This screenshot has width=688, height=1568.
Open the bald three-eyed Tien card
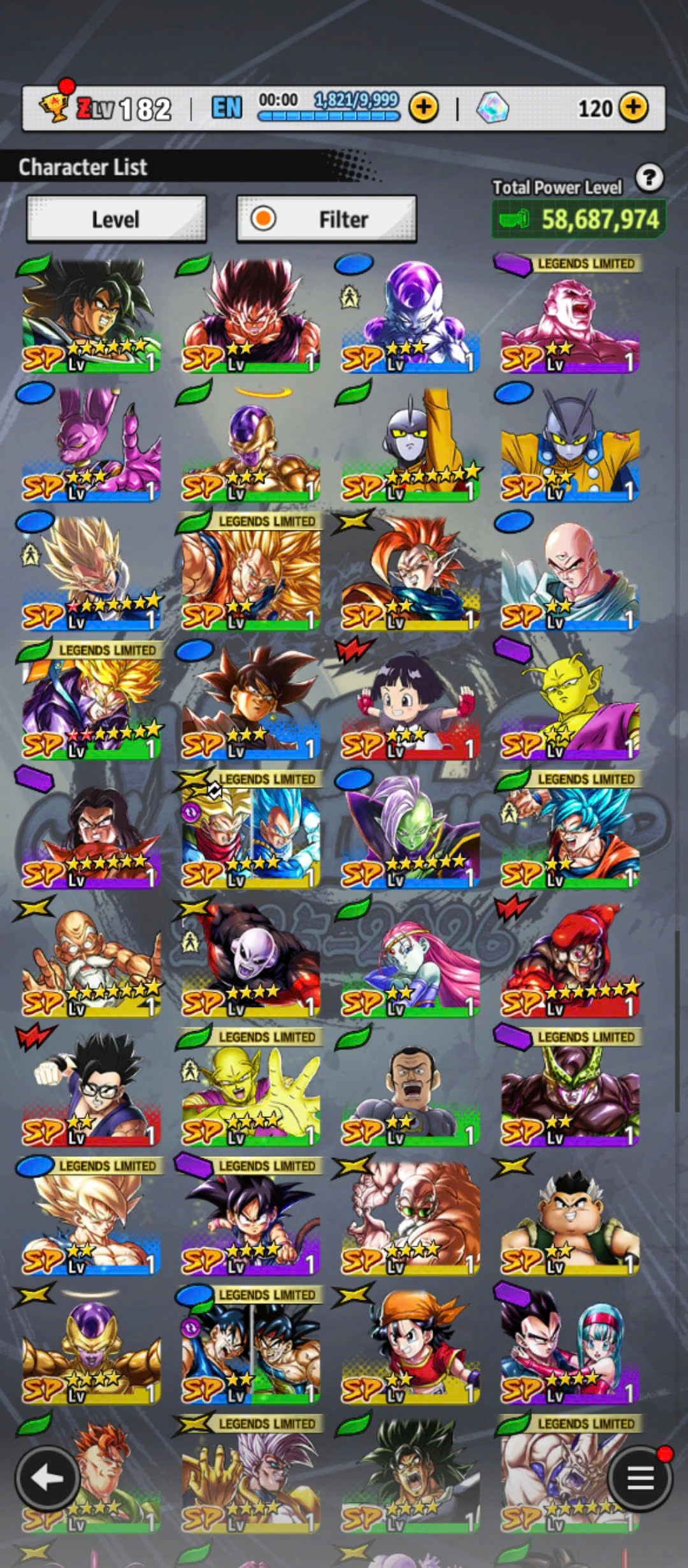570,574
